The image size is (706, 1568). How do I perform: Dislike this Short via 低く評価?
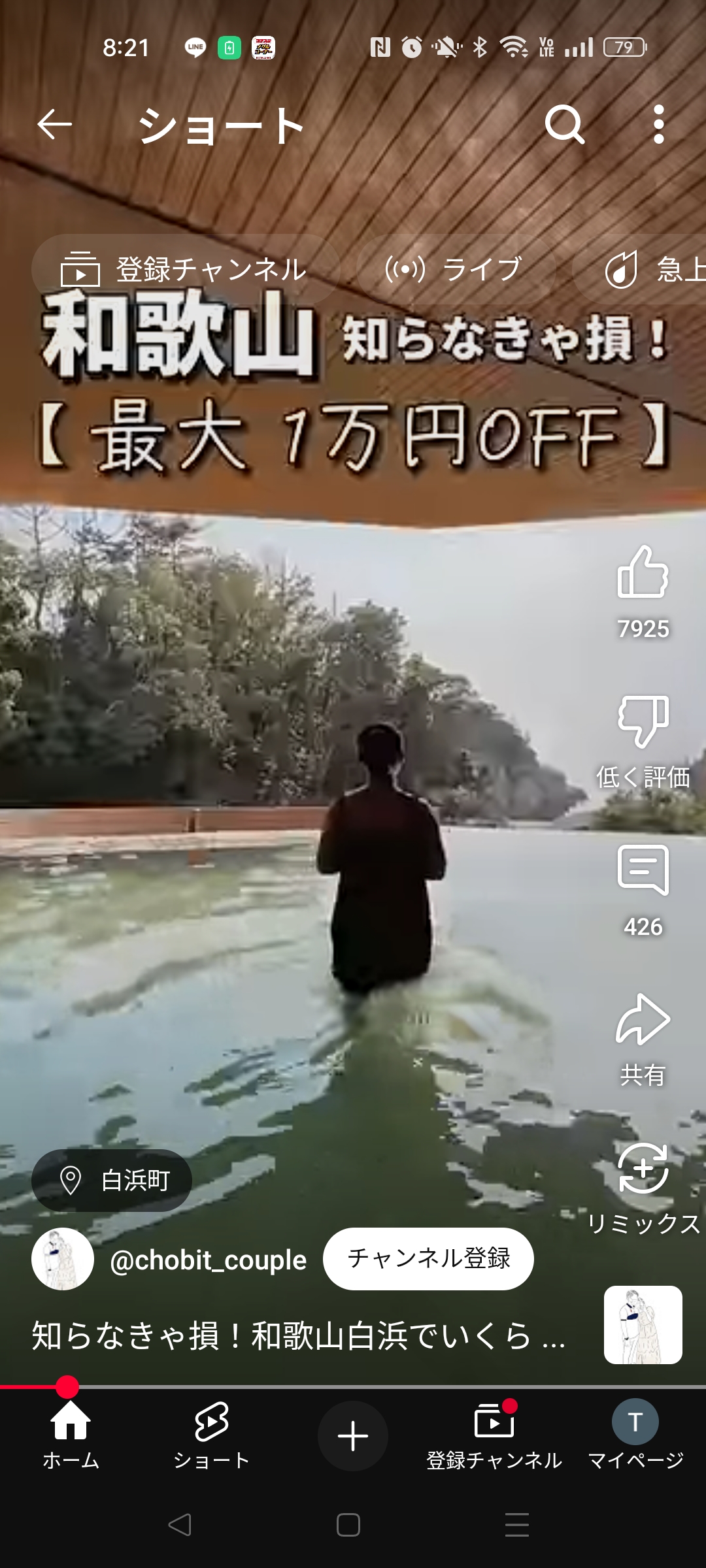click(643, 723)
